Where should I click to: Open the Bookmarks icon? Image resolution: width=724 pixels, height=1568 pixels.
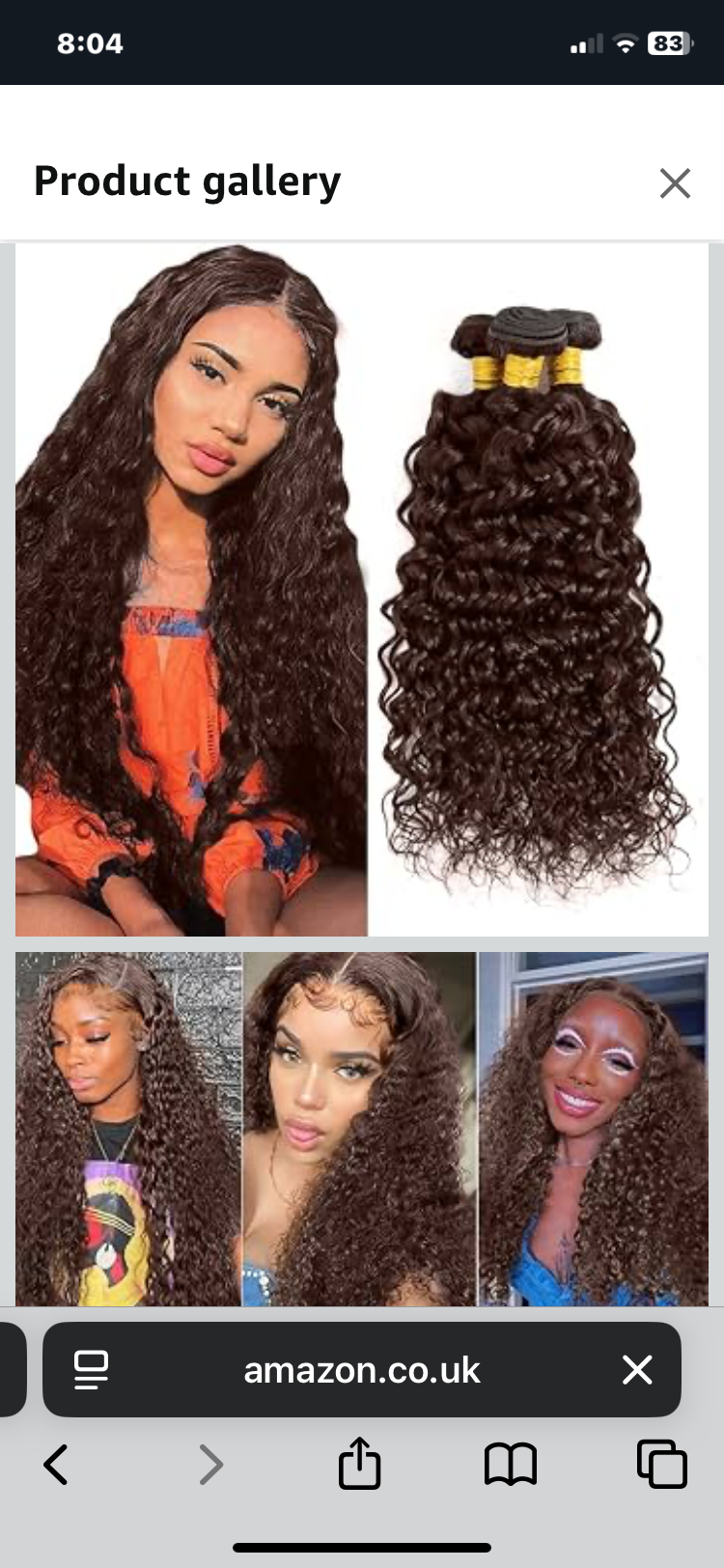pos(511,1464)
